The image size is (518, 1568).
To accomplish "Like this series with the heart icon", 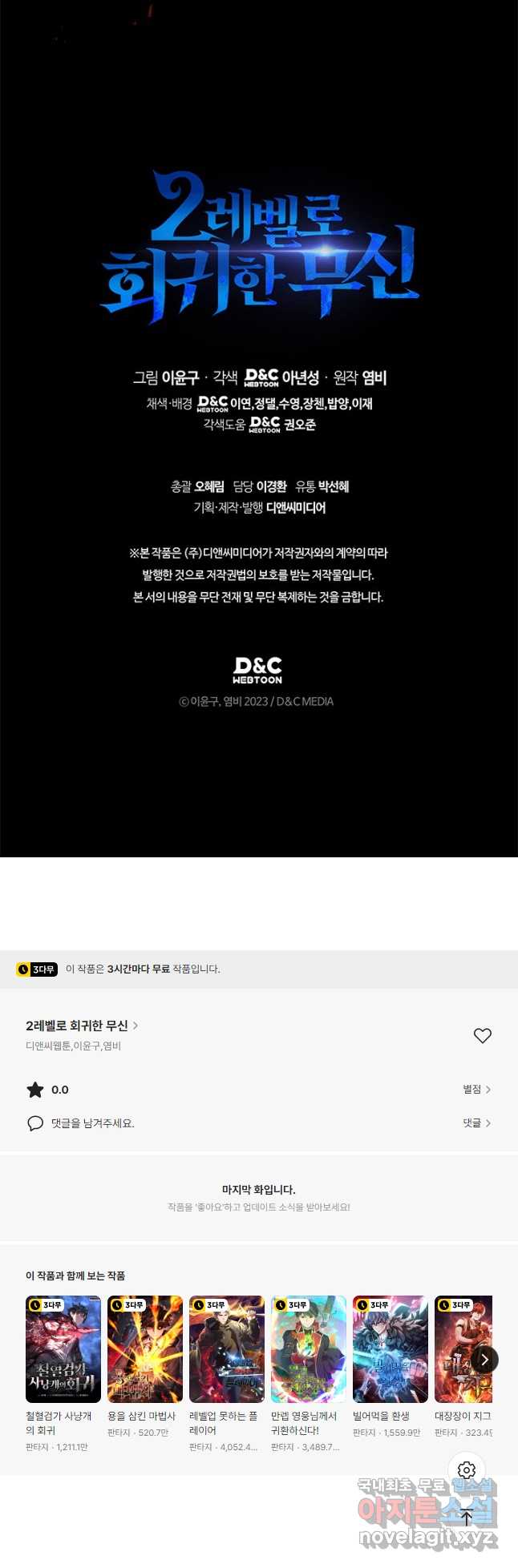I will coord(482,1035).
